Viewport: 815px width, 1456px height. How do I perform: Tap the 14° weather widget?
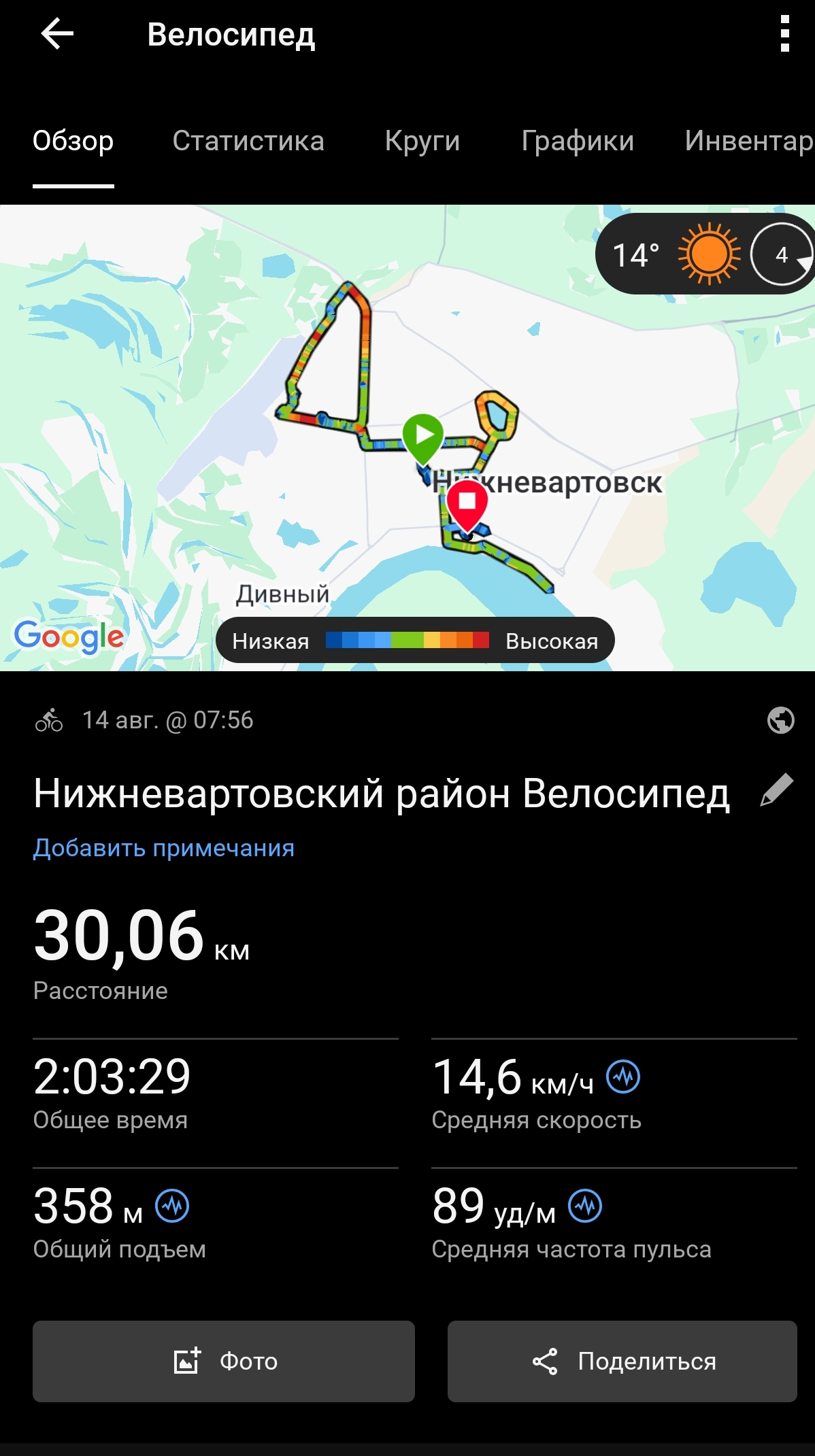point(705,254)
